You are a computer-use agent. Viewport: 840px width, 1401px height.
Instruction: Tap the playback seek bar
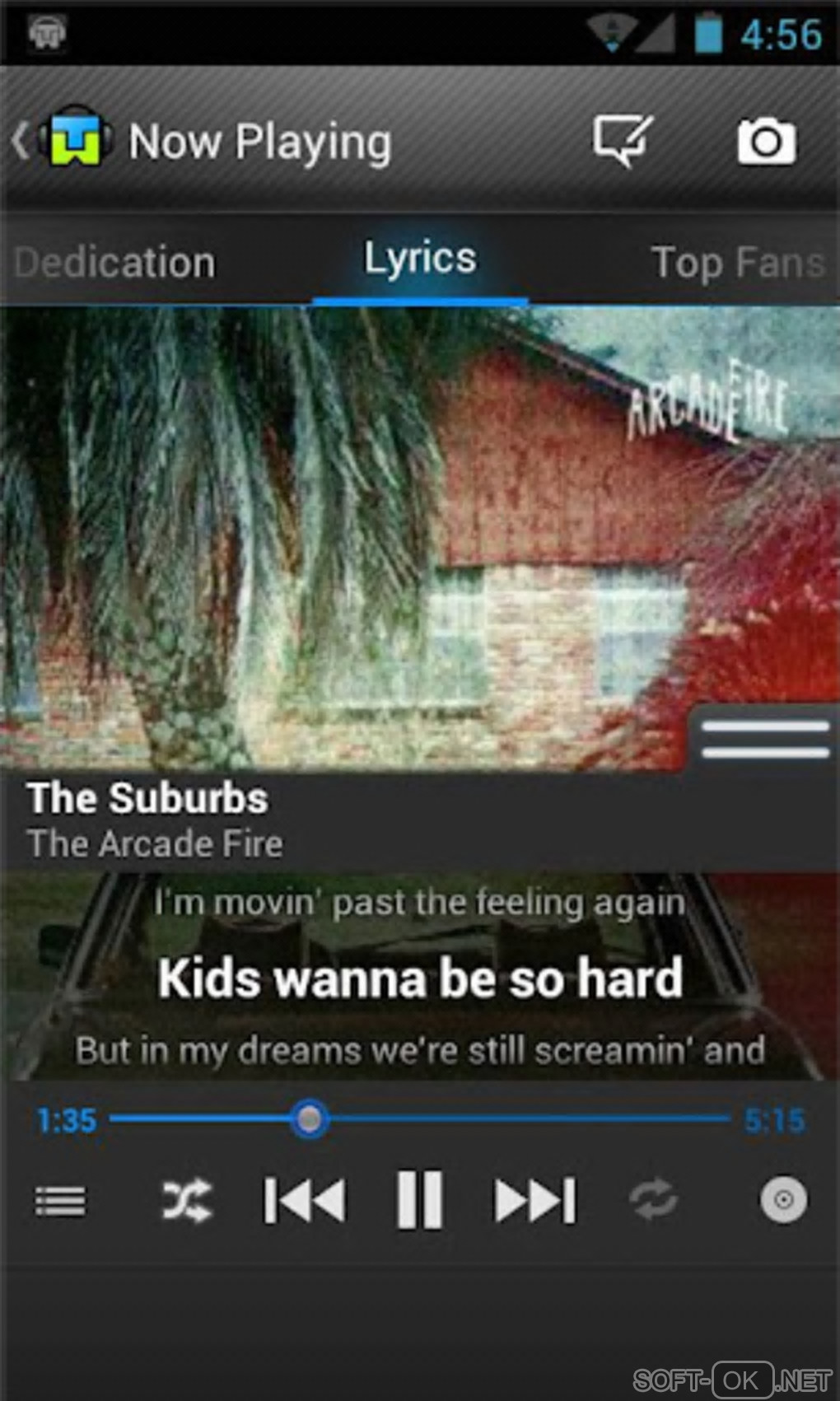pos(420,1118)
